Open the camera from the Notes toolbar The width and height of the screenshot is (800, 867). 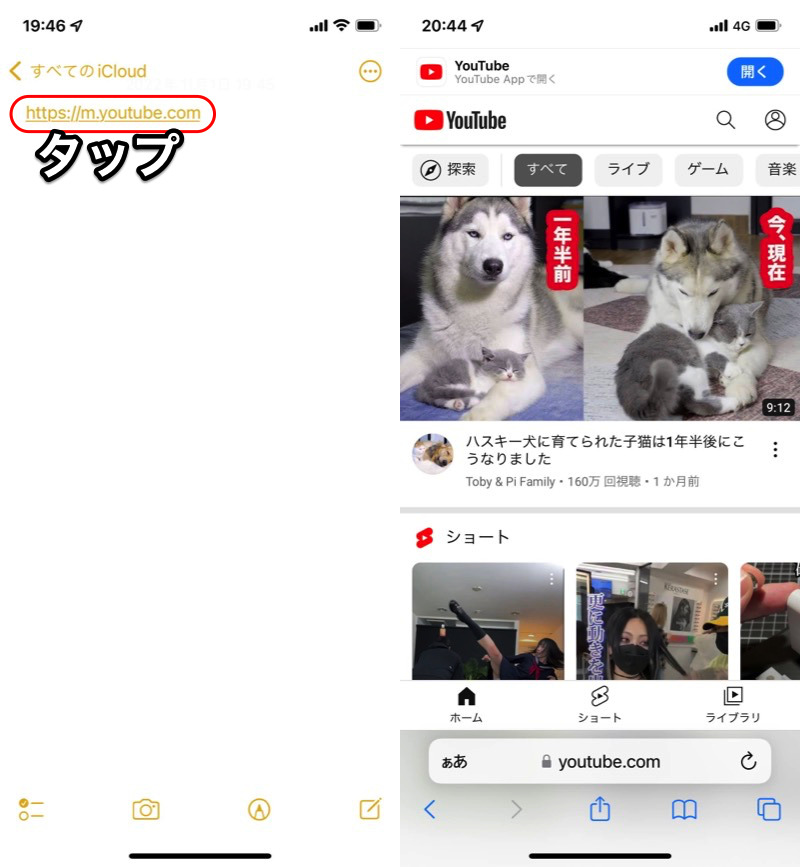click(146, 809)
